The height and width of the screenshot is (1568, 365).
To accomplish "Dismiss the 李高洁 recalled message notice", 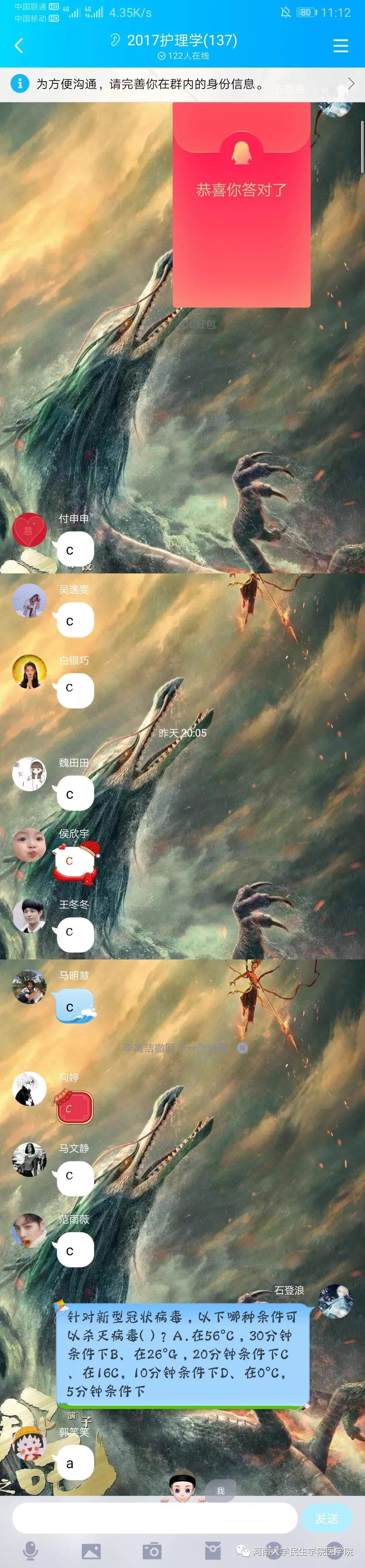I will pyautogui.click(x=243, y=1048).
